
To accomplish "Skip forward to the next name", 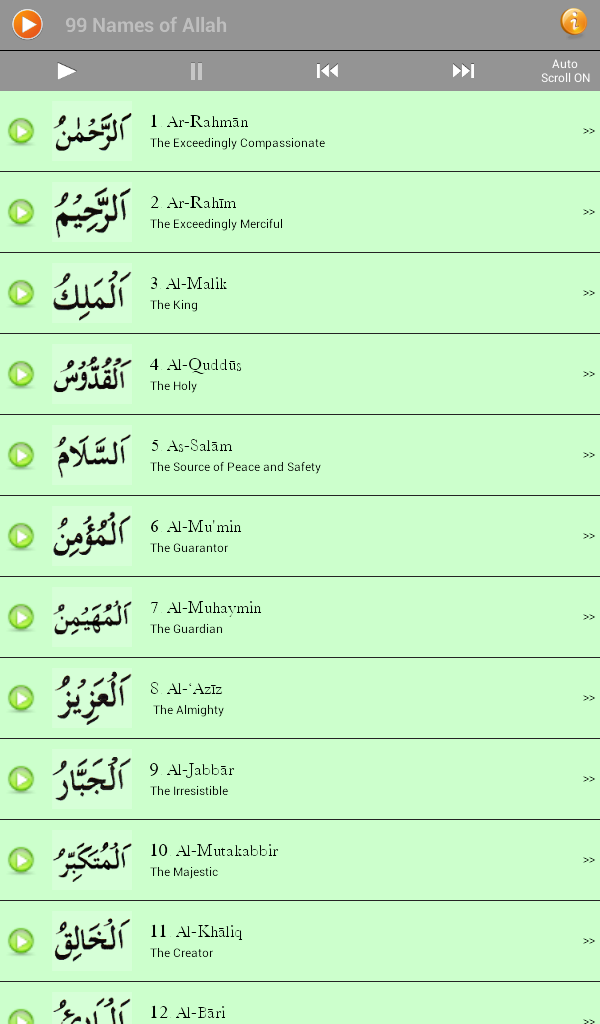I will tap(463, 71).
